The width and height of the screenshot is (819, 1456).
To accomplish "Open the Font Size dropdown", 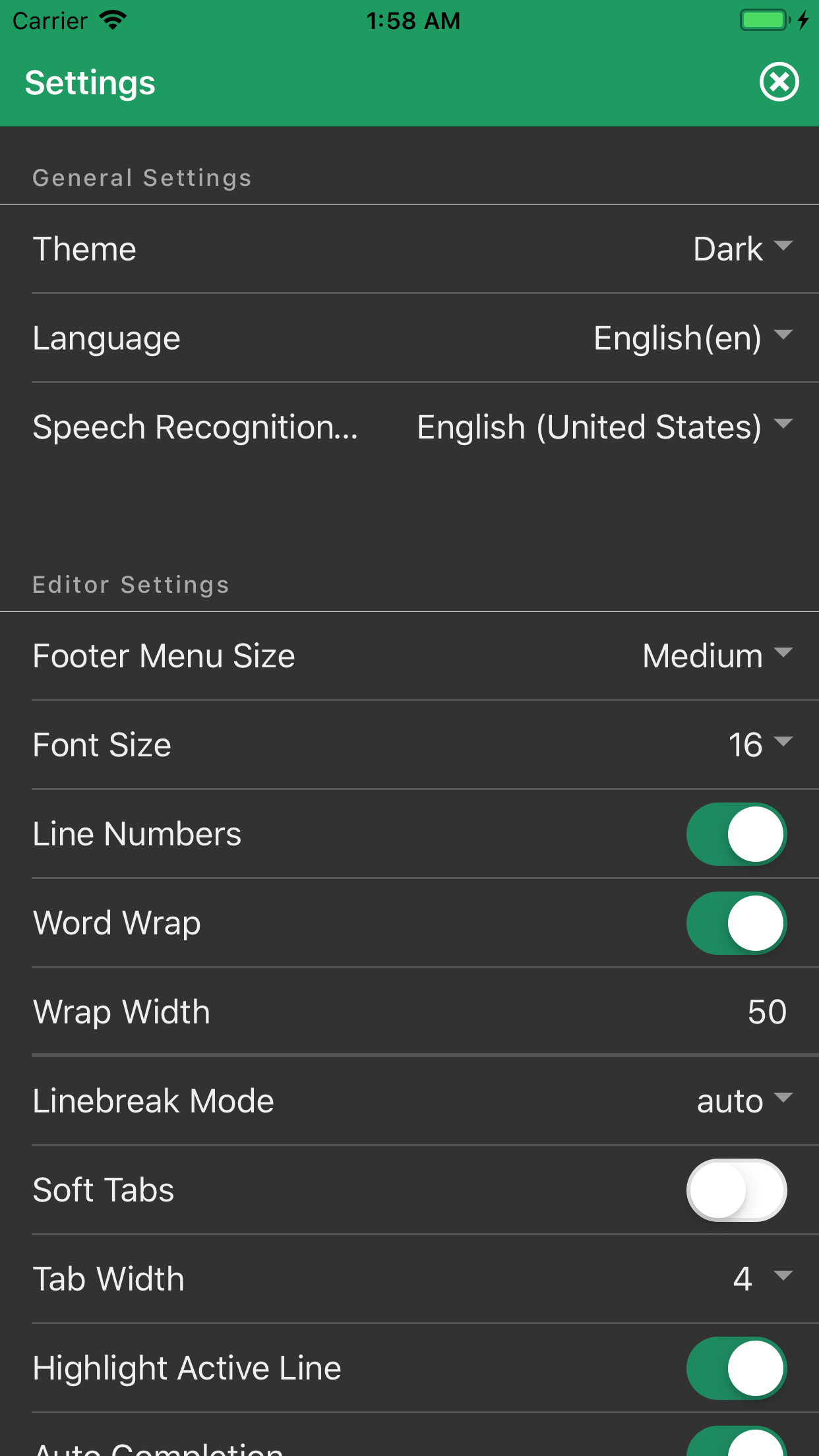I will click(760, 745).
